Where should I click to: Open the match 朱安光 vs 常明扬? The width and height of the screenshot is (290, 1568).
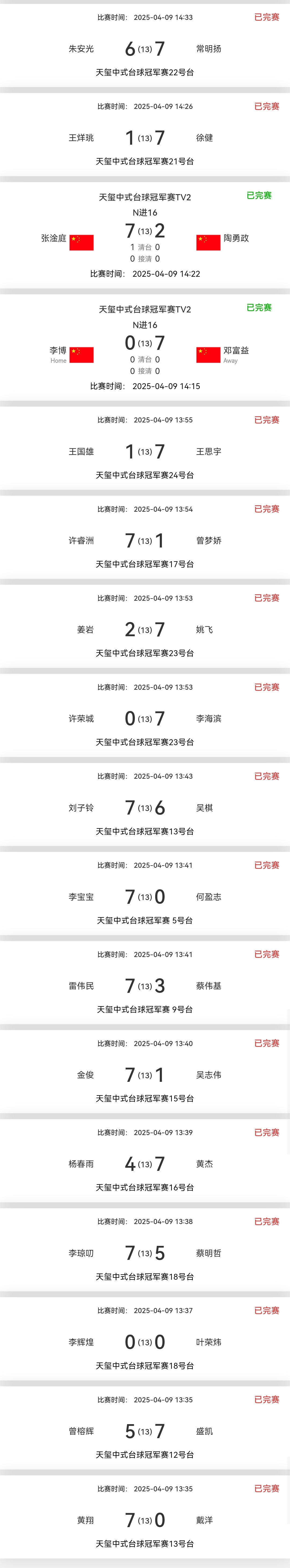tap(145, 49)
